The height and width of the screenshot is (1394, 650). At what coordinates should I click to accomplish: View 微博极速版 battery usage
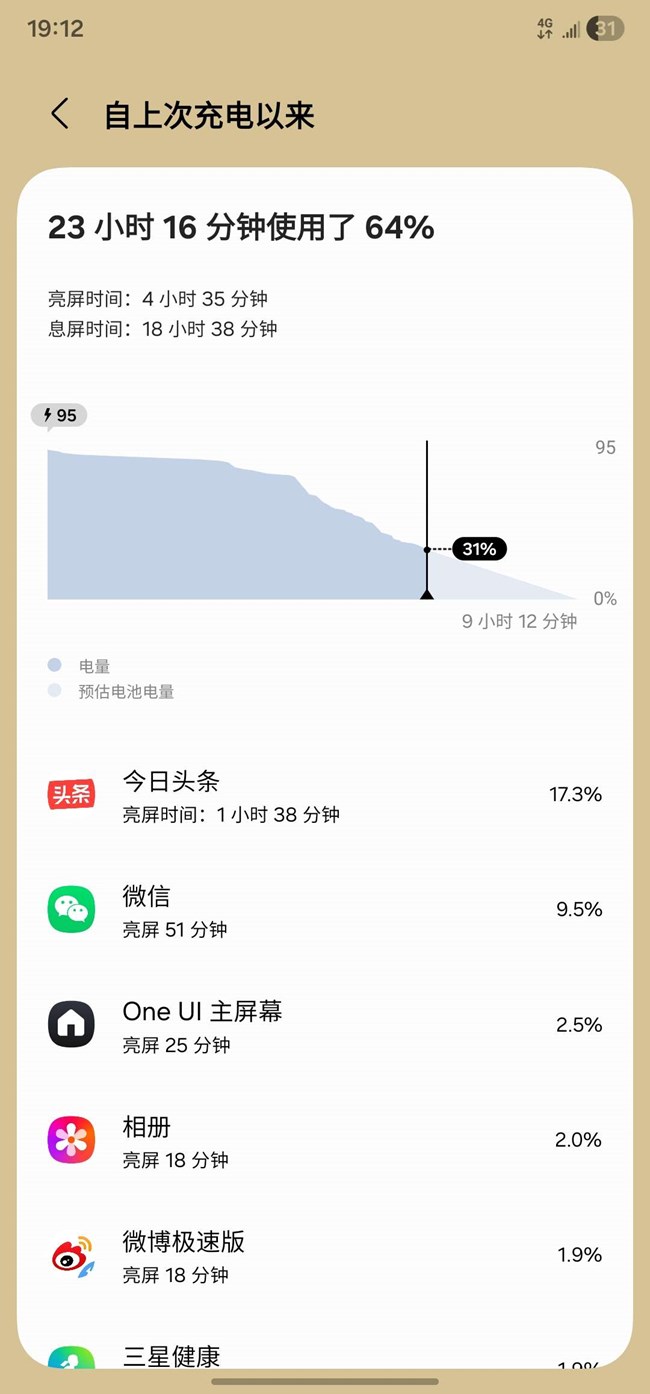[x=324, y=1255]
